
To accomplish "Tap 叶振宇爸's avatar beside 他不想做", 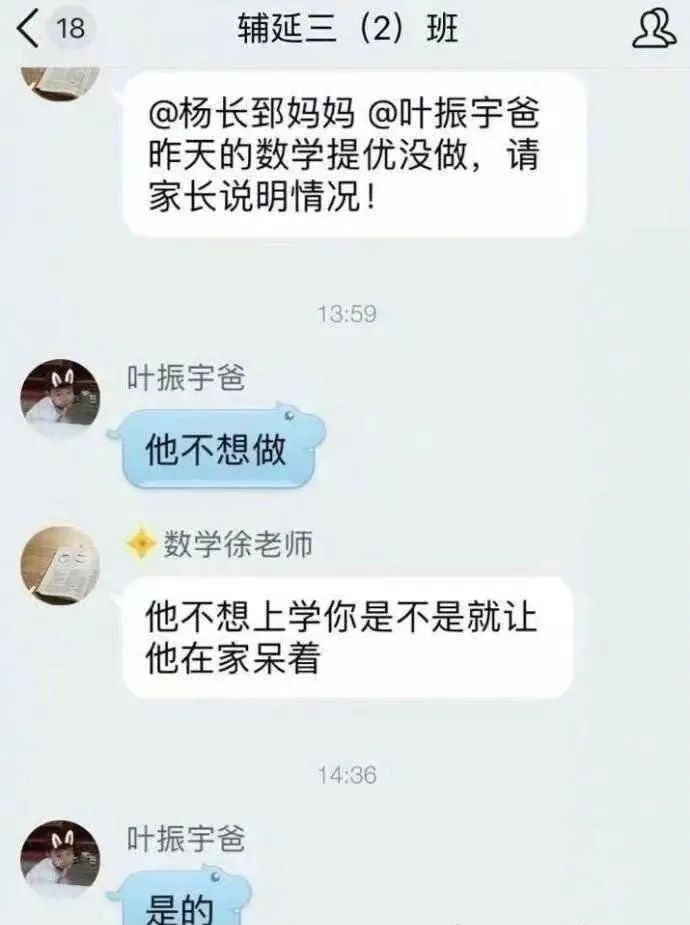I will [60, 398].
